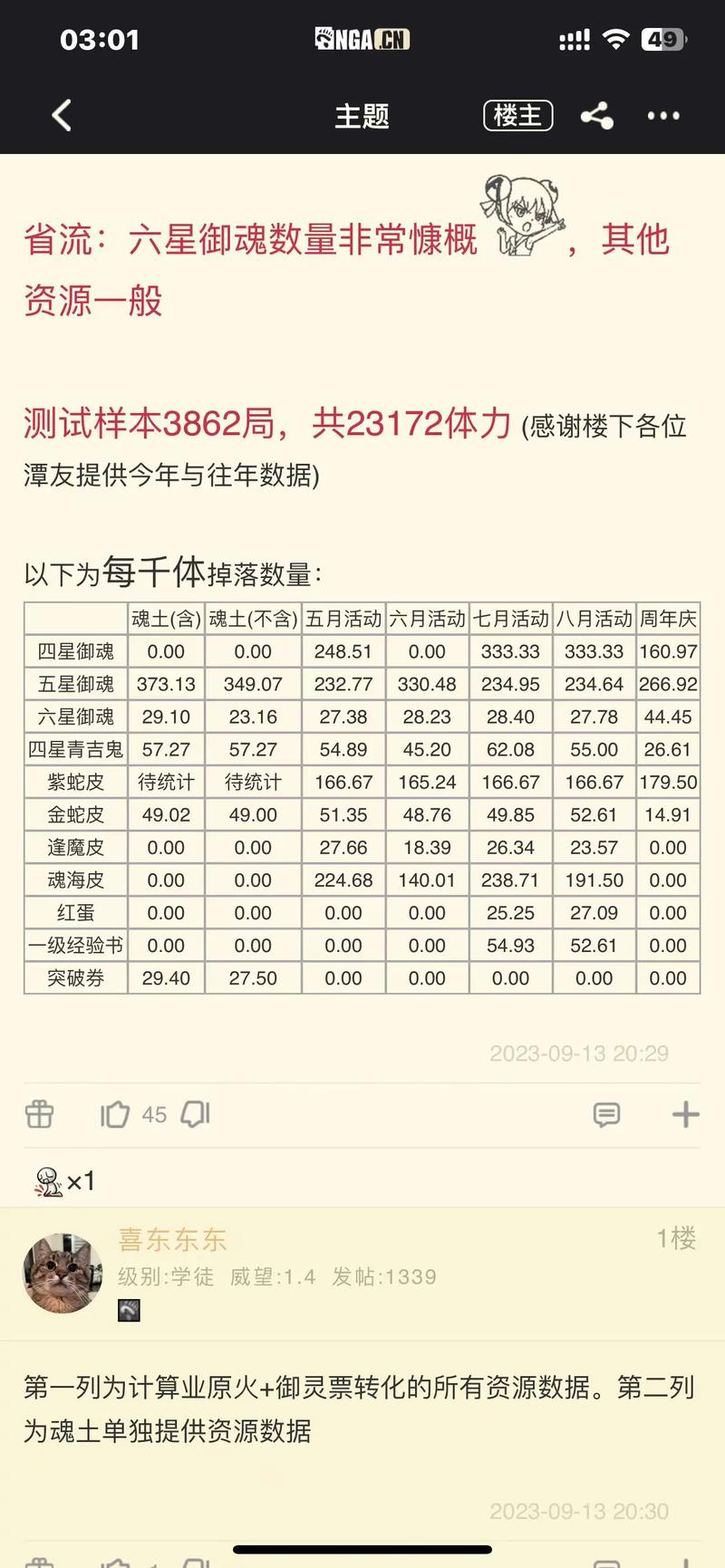Tap the back arrow to leave the thread
Viewport: 725px width, 1568px height.
(x=61, y=115)
